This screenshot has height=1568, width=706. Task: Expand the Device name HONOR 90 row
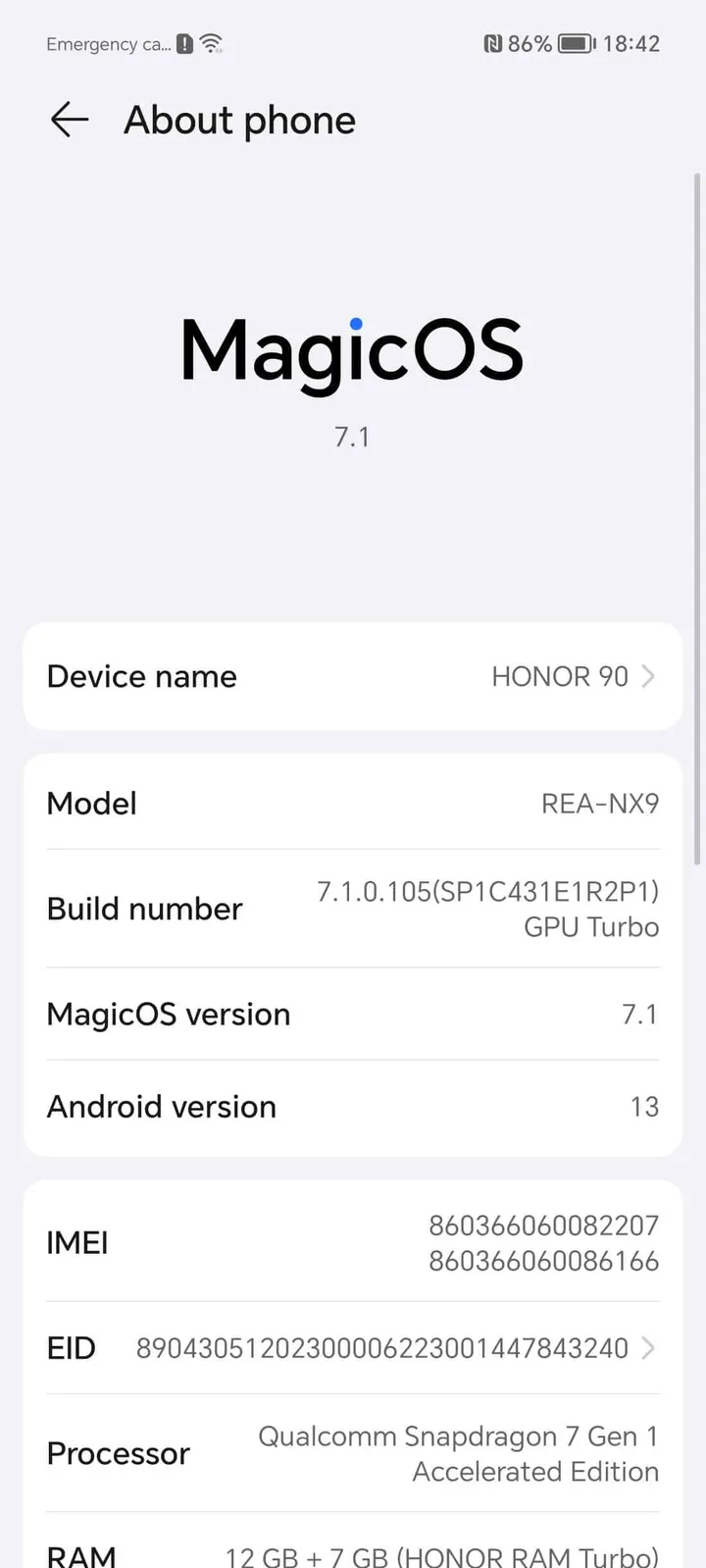point(353,676)
